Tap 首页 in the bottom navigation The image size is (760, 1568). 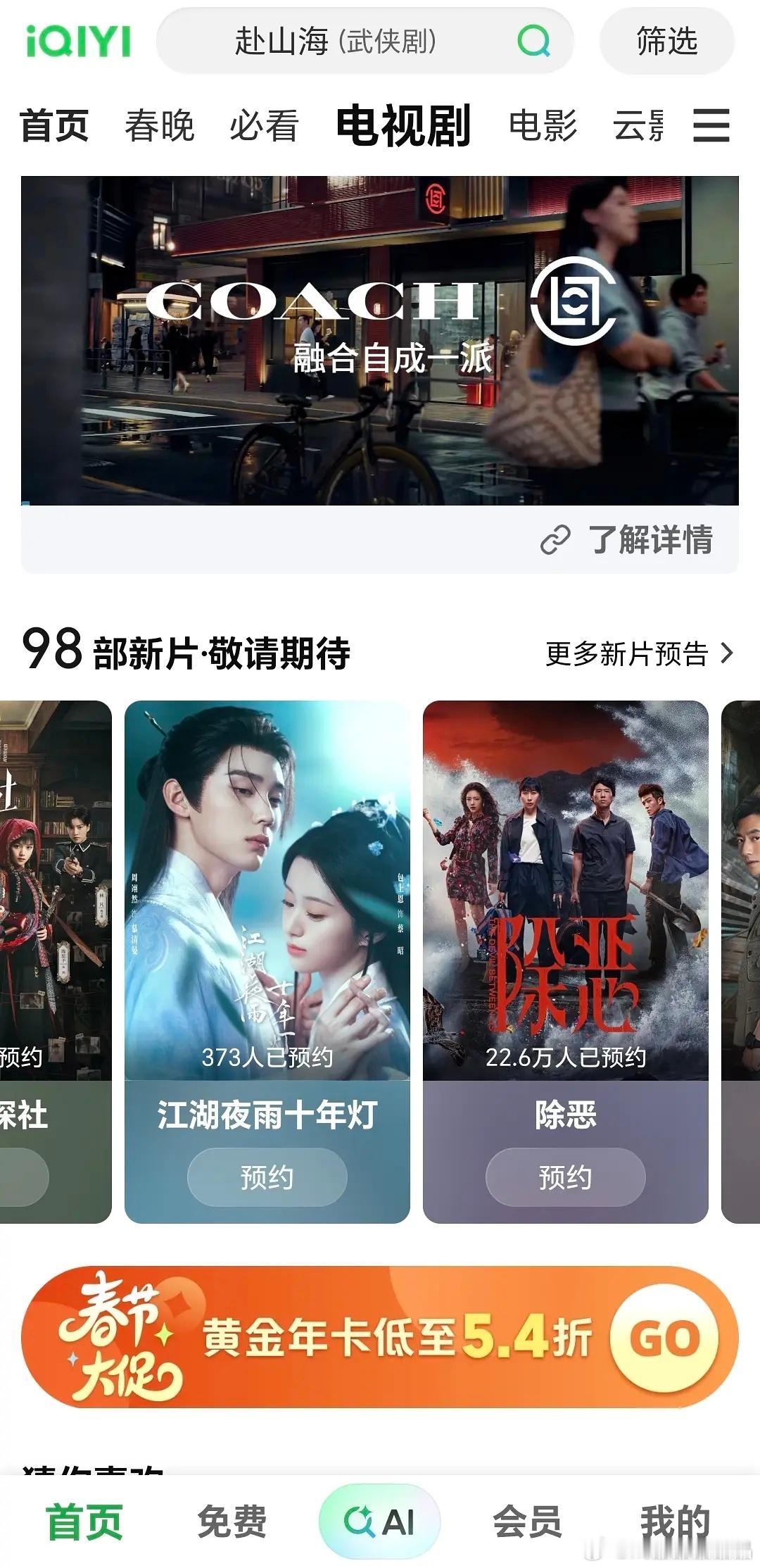click(x=84, y=1521)
